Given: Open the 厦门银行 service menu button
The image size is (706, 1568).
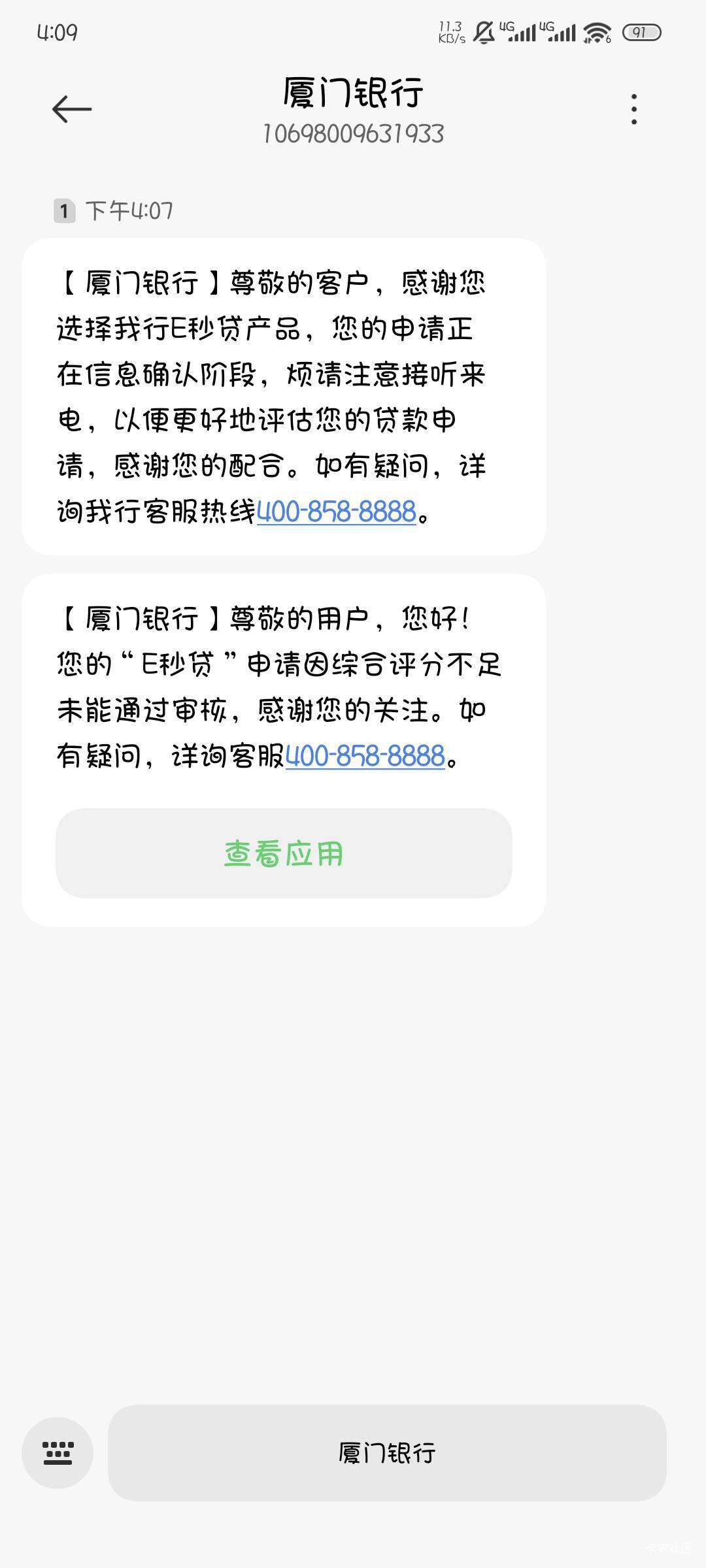Looking at the screenshot, I should pyautogui.click(x=387, y=1453).
